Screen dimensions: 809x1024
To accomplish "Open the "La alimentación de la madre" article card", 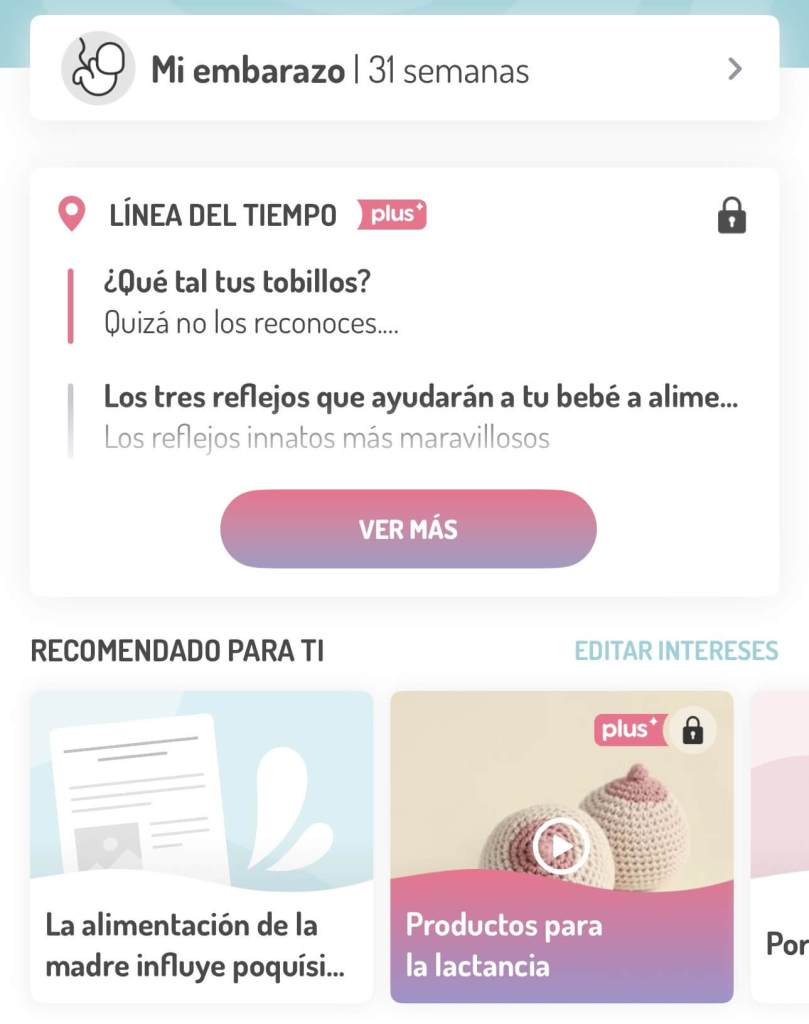I will [x=201, y=846].
